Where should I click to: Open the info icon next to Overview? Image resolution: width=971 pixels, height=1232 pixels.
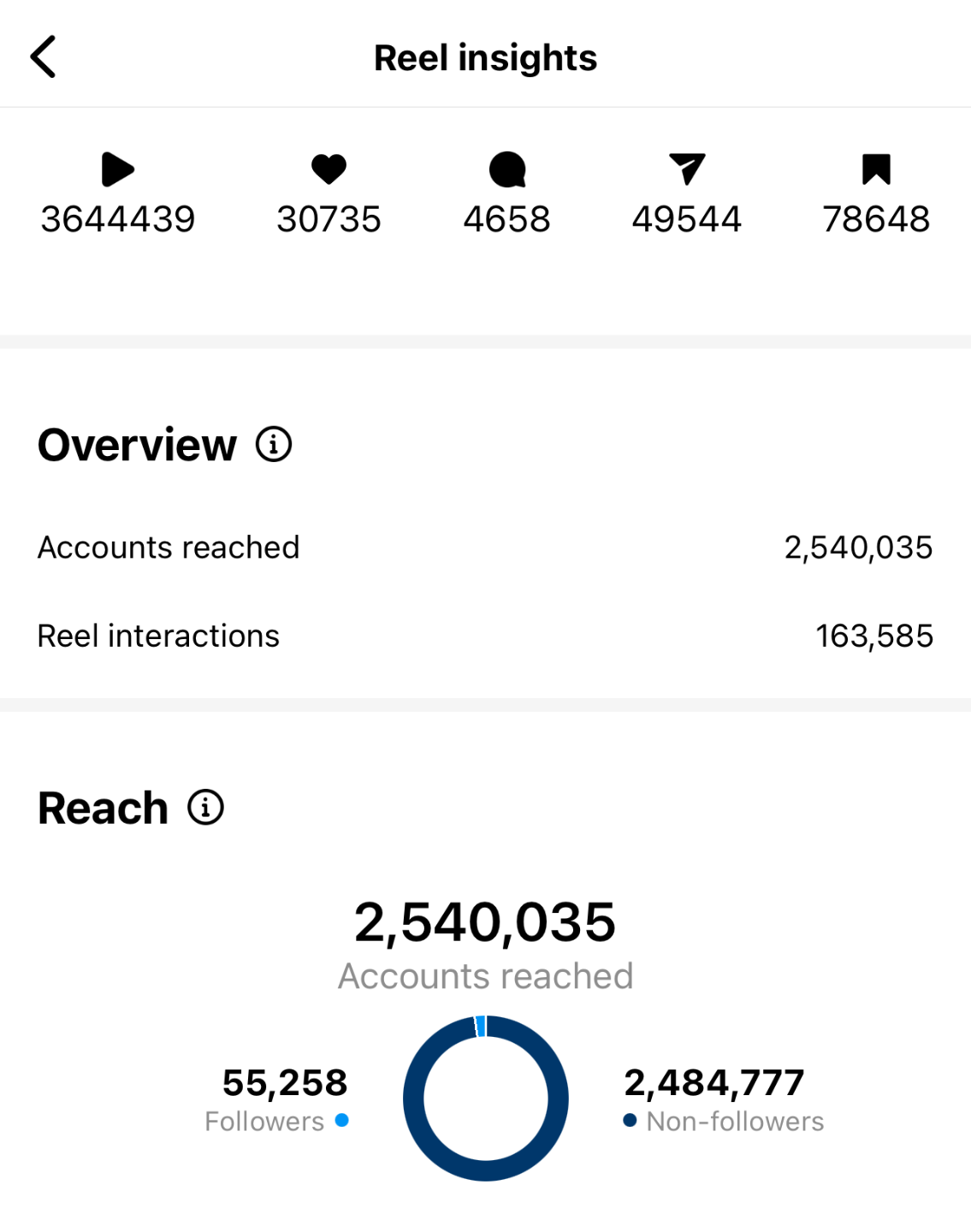[274, 445]
